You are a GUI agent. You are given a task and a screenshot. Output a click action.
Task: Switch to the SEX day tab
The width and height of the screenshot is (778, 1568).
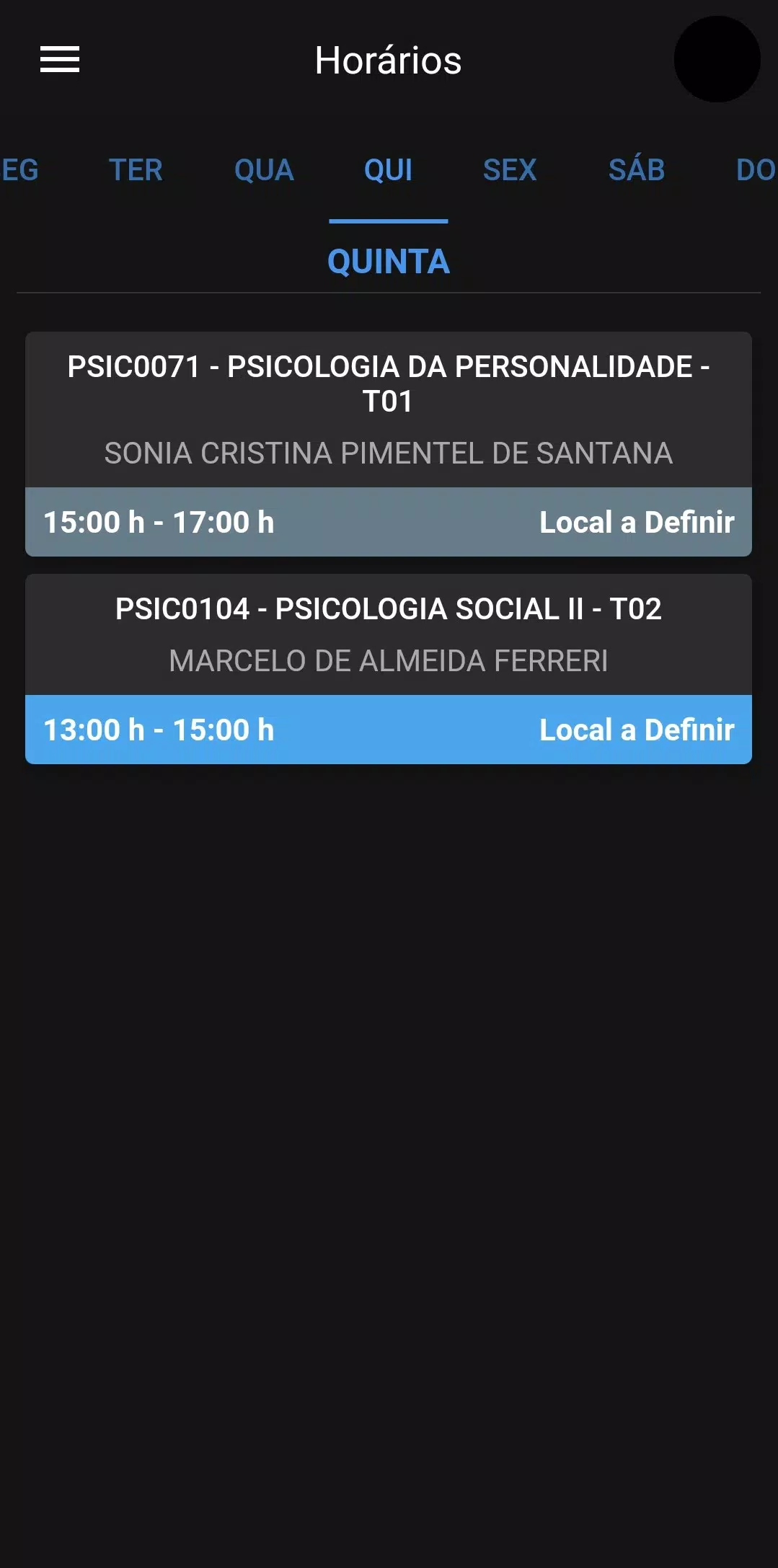point(510,171)
